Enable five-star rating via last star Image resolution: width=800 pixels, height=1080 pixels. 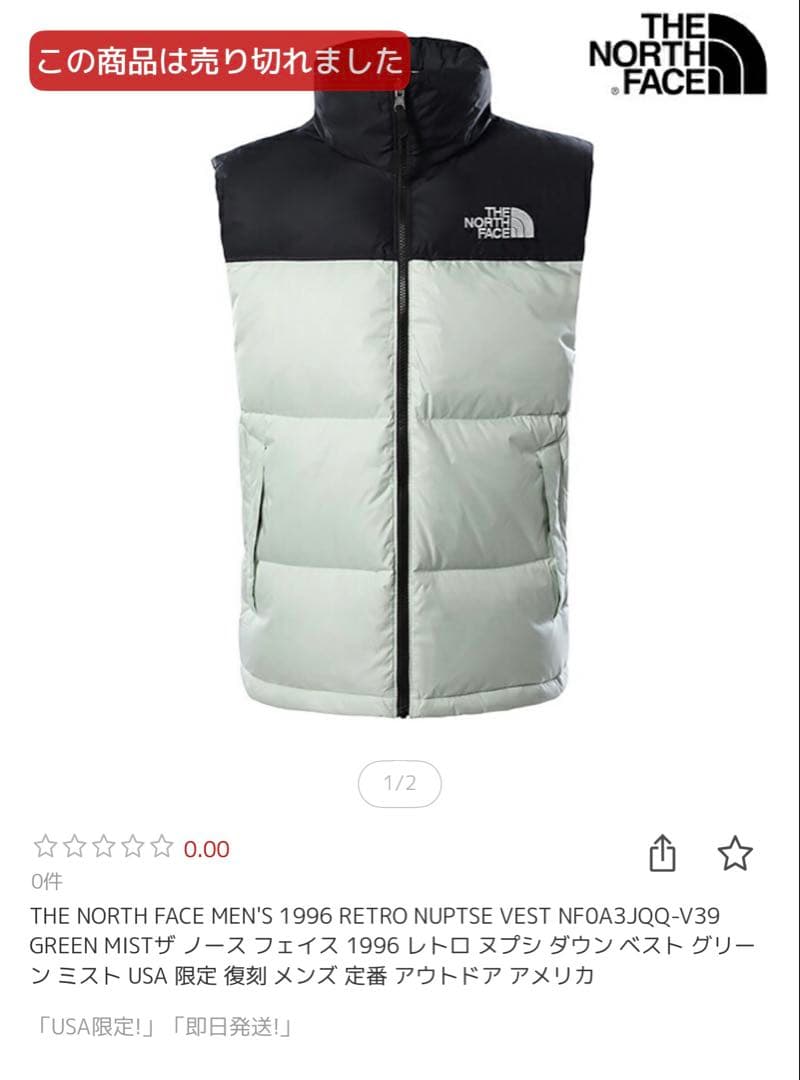click(159, 845)
